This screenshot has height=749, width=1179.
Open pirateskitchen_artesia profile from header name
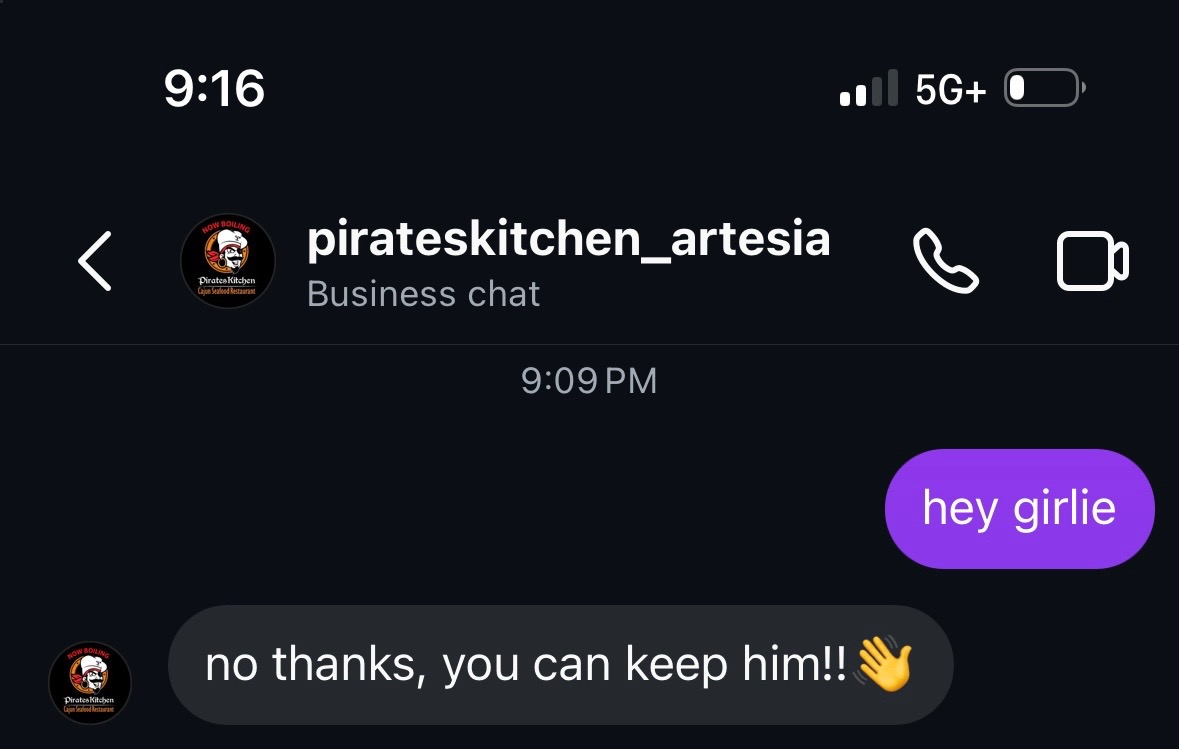(568, 240)
